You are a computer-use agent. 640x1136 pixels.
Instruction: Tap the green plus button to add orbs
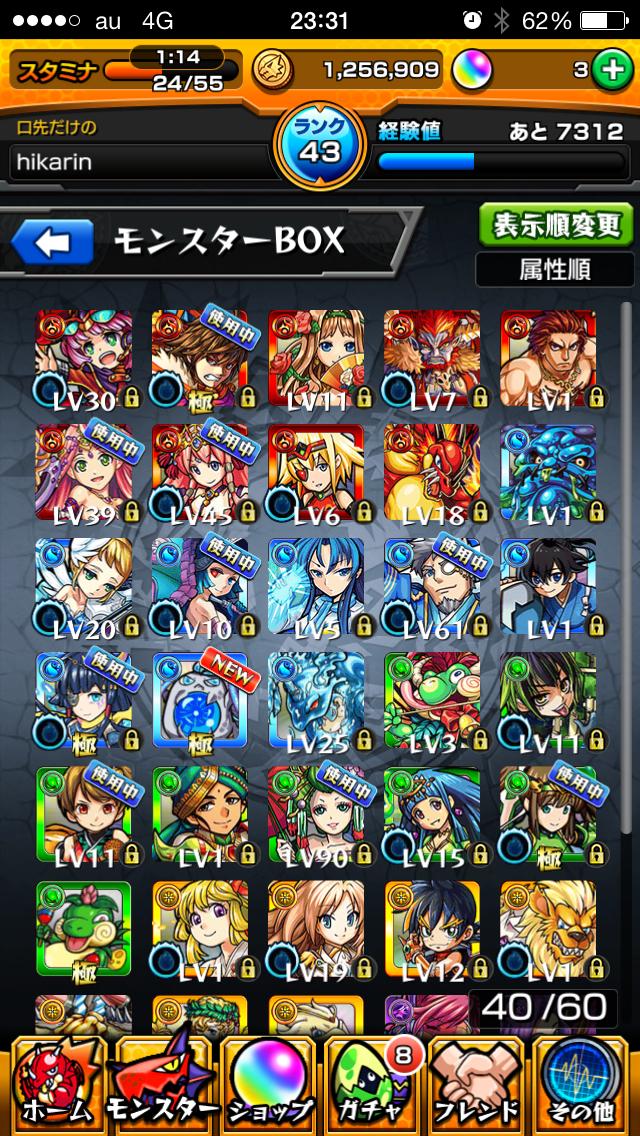610,69
